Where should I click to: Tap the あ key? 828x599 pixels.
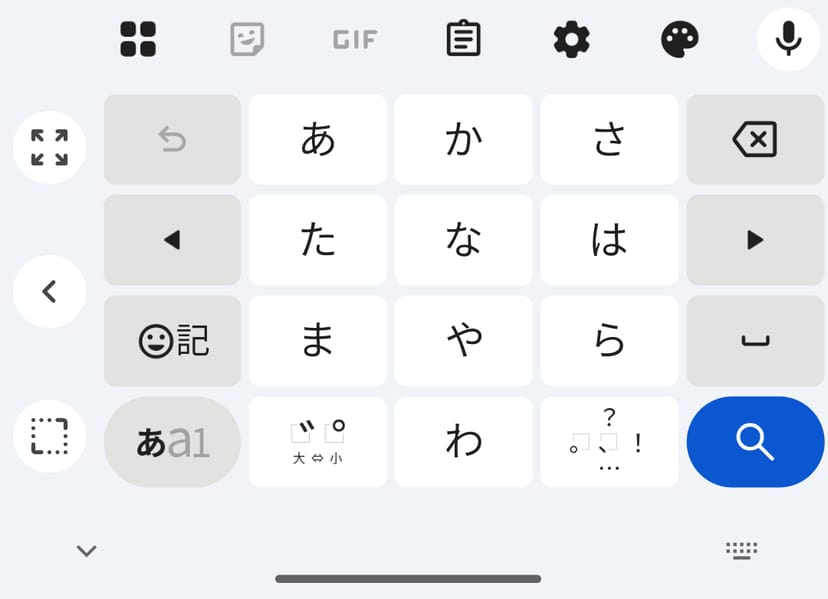point(317,140)
